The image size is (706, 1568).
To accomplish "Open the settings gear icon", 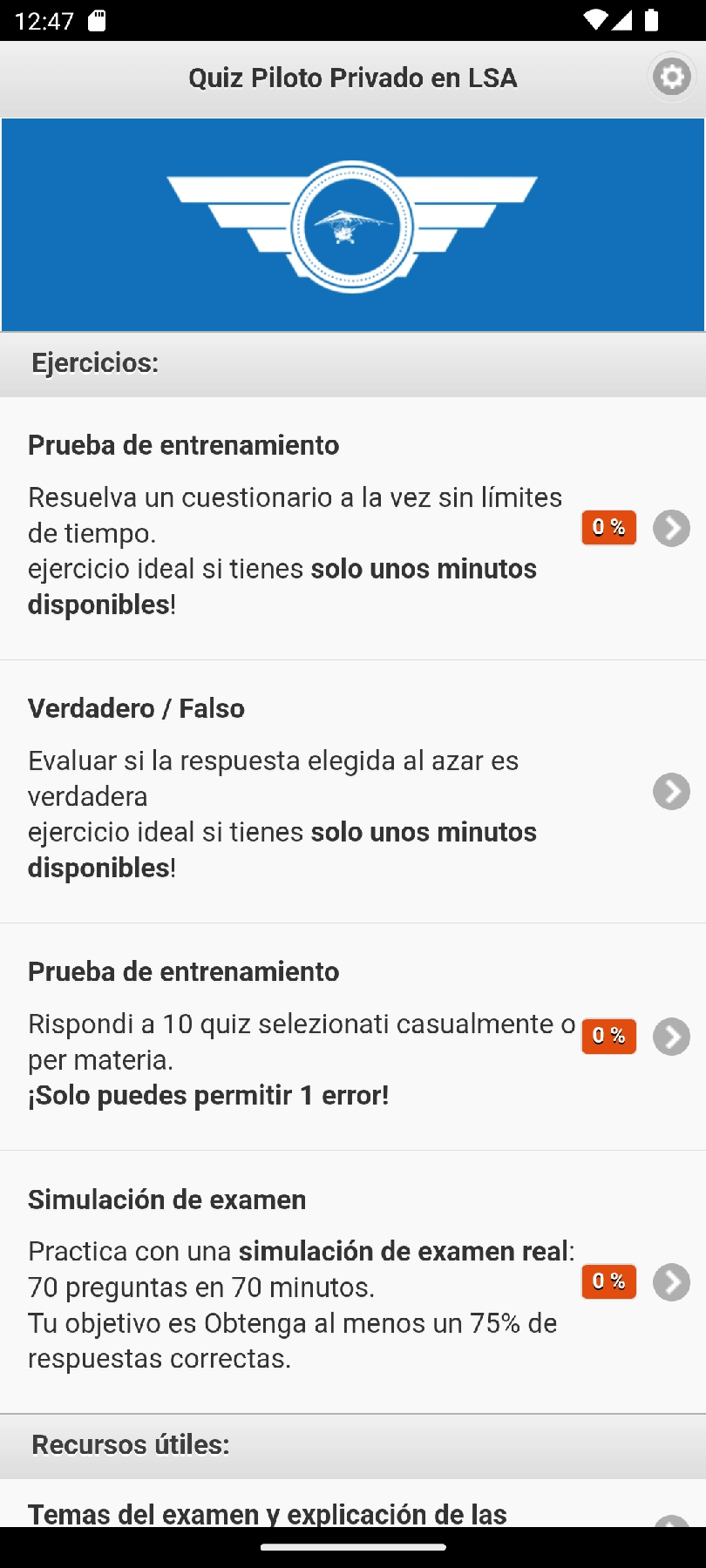I will point(671,78).
